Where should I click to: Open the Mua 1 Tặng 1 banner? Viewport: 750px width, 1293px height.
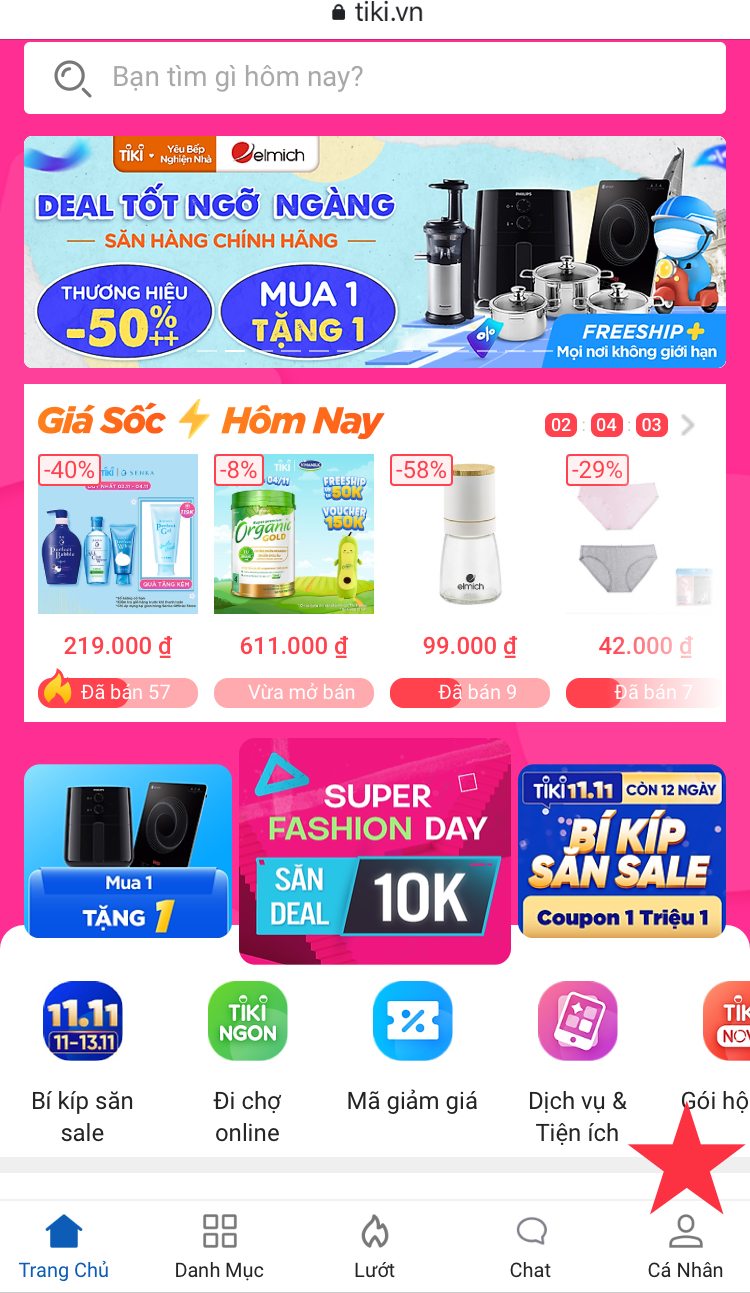128,851
